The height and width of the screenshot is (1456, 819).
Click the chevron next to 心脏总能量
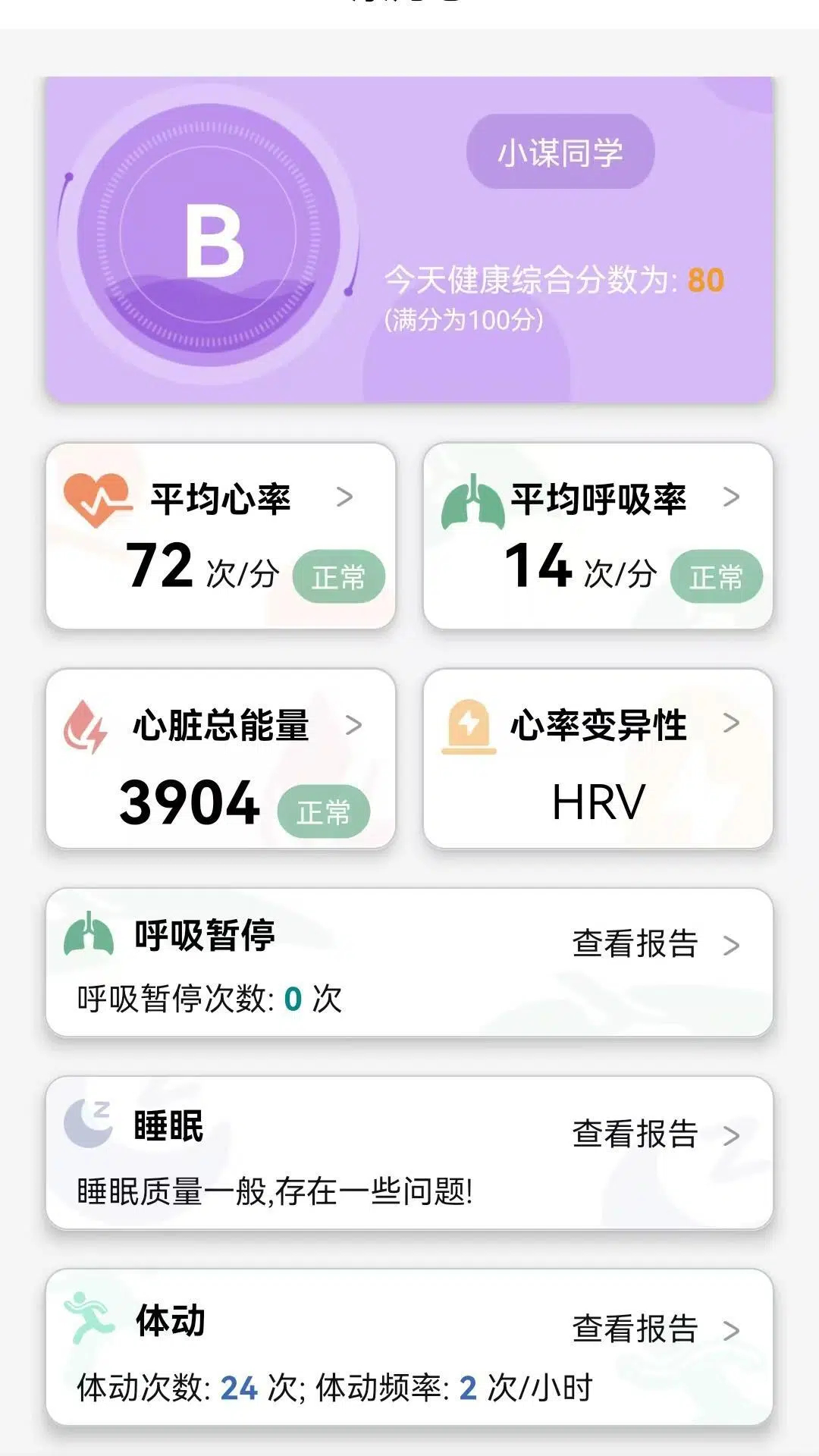(354, 726)
